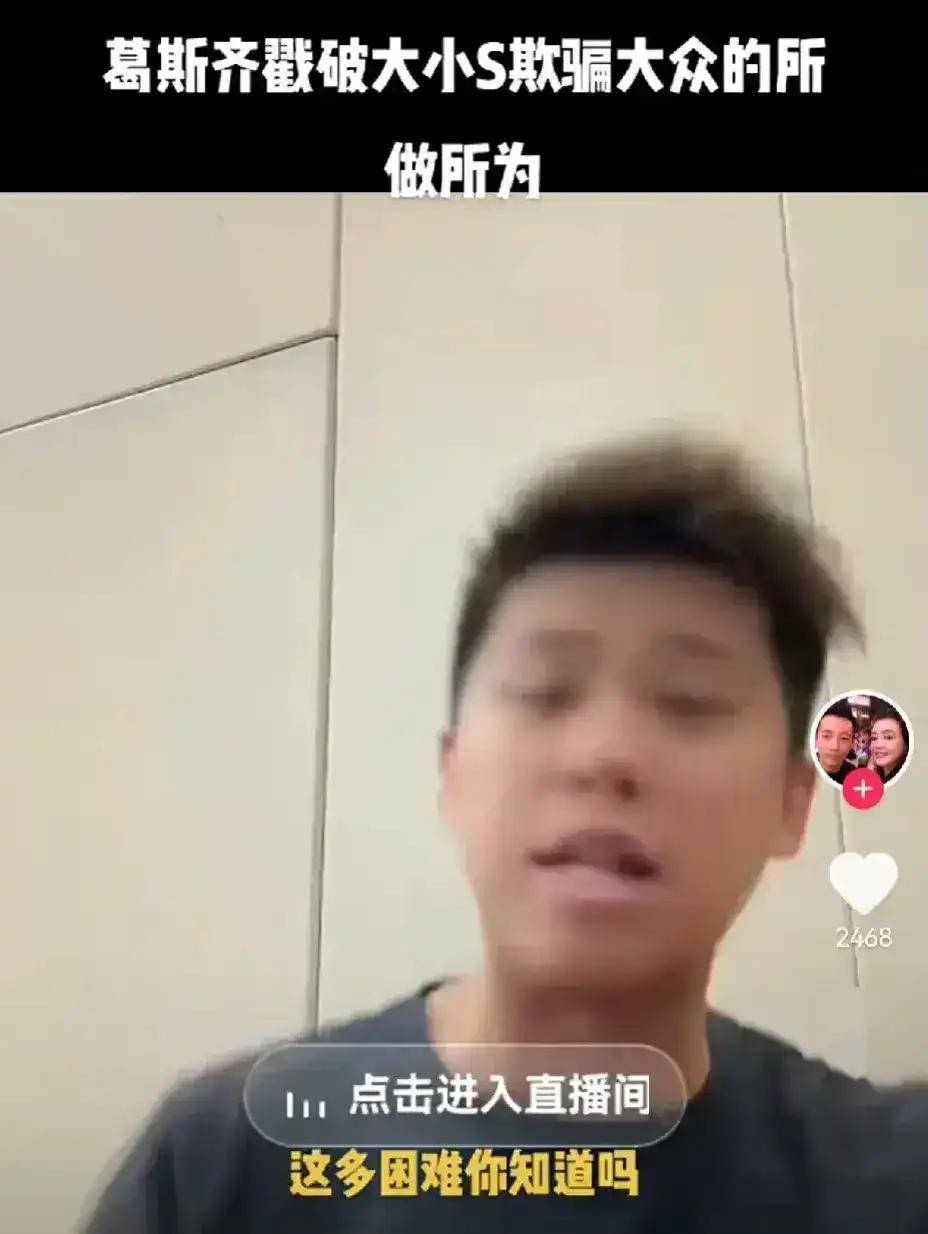Tap 点击进入直播间 to enter the live room
The width and height of the screenshot is (928, 1234).
(x=465, y=1097)
